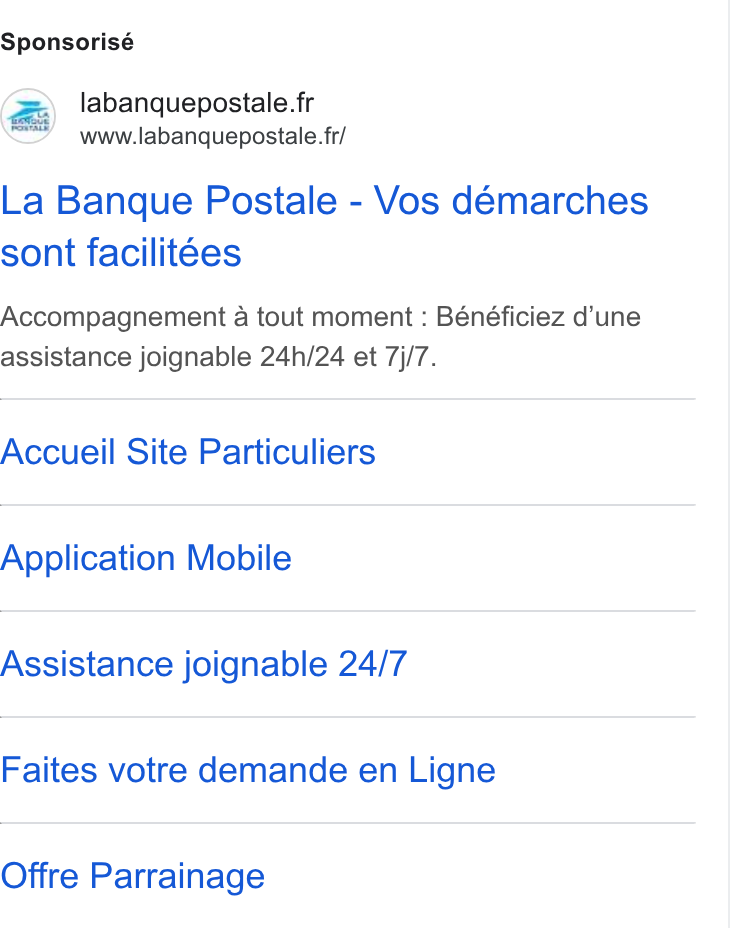Open the La Banque Postale ad headline
The image size is (730, 928).
[324, 226]
